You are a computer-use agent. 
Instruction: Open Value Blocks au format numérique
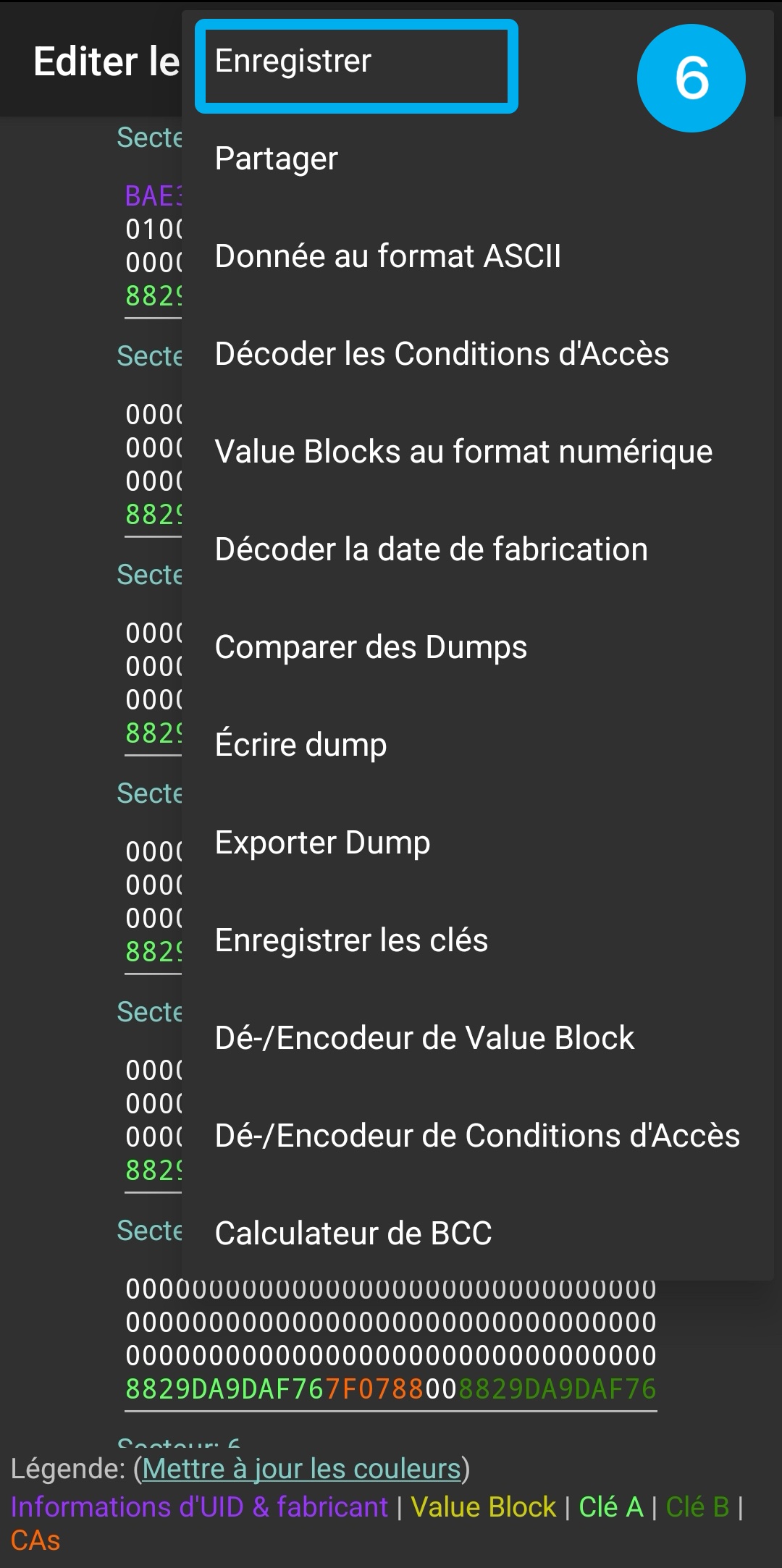[463, 451]
